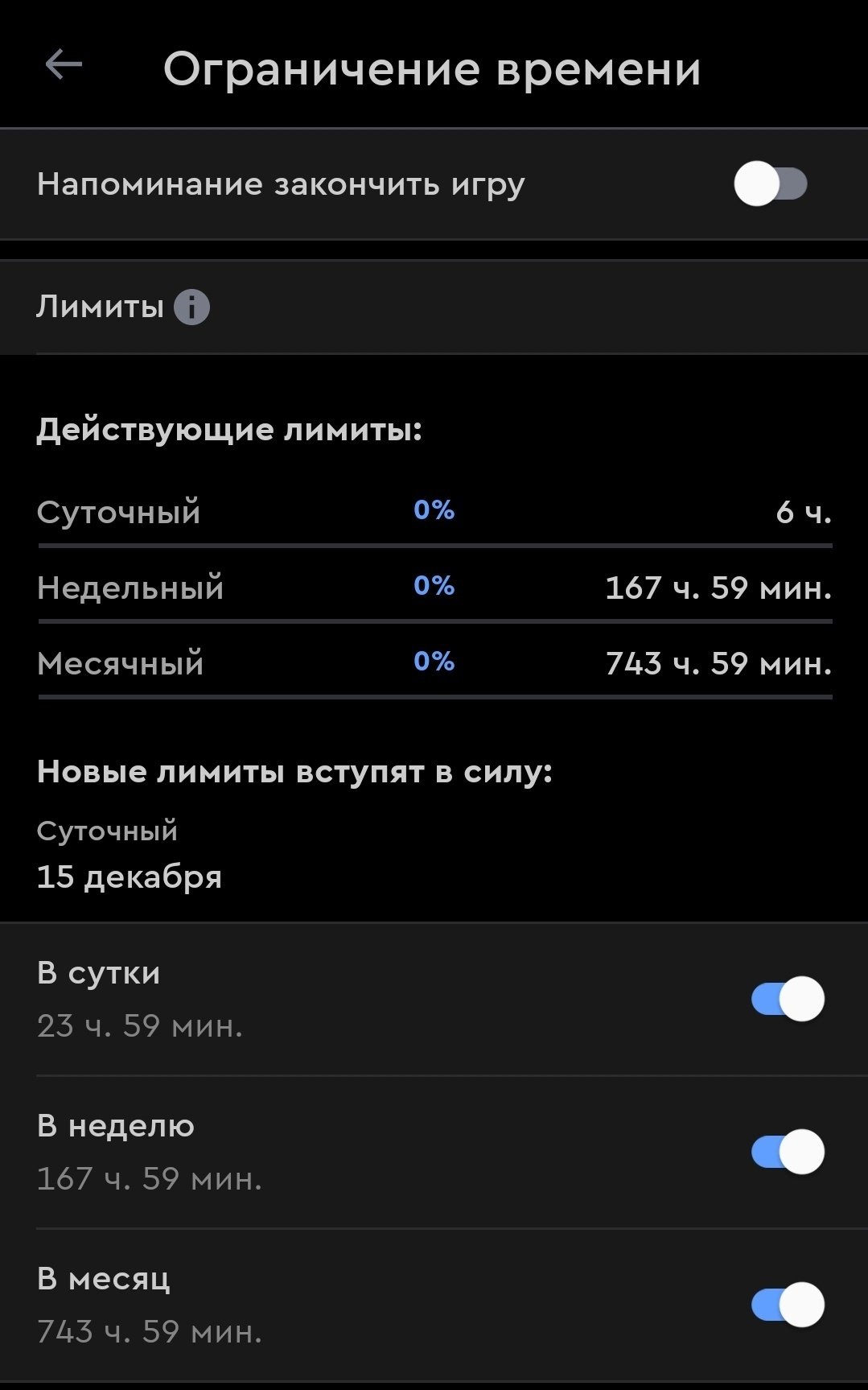Go back from the time limit screen

pos(64,66)
